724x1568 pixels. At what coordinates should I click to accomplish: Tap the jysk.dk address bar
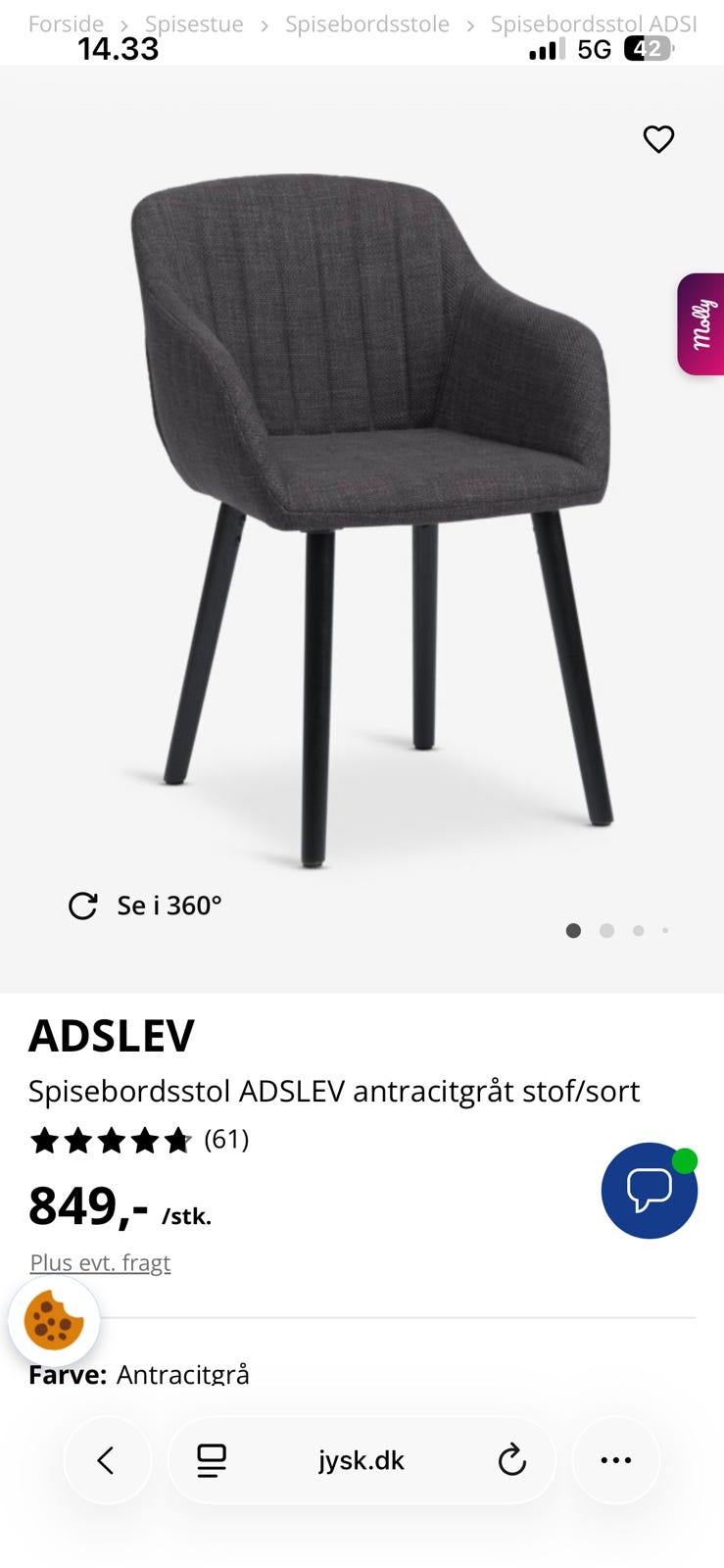pyautogui.click(x=361, y=1460)
